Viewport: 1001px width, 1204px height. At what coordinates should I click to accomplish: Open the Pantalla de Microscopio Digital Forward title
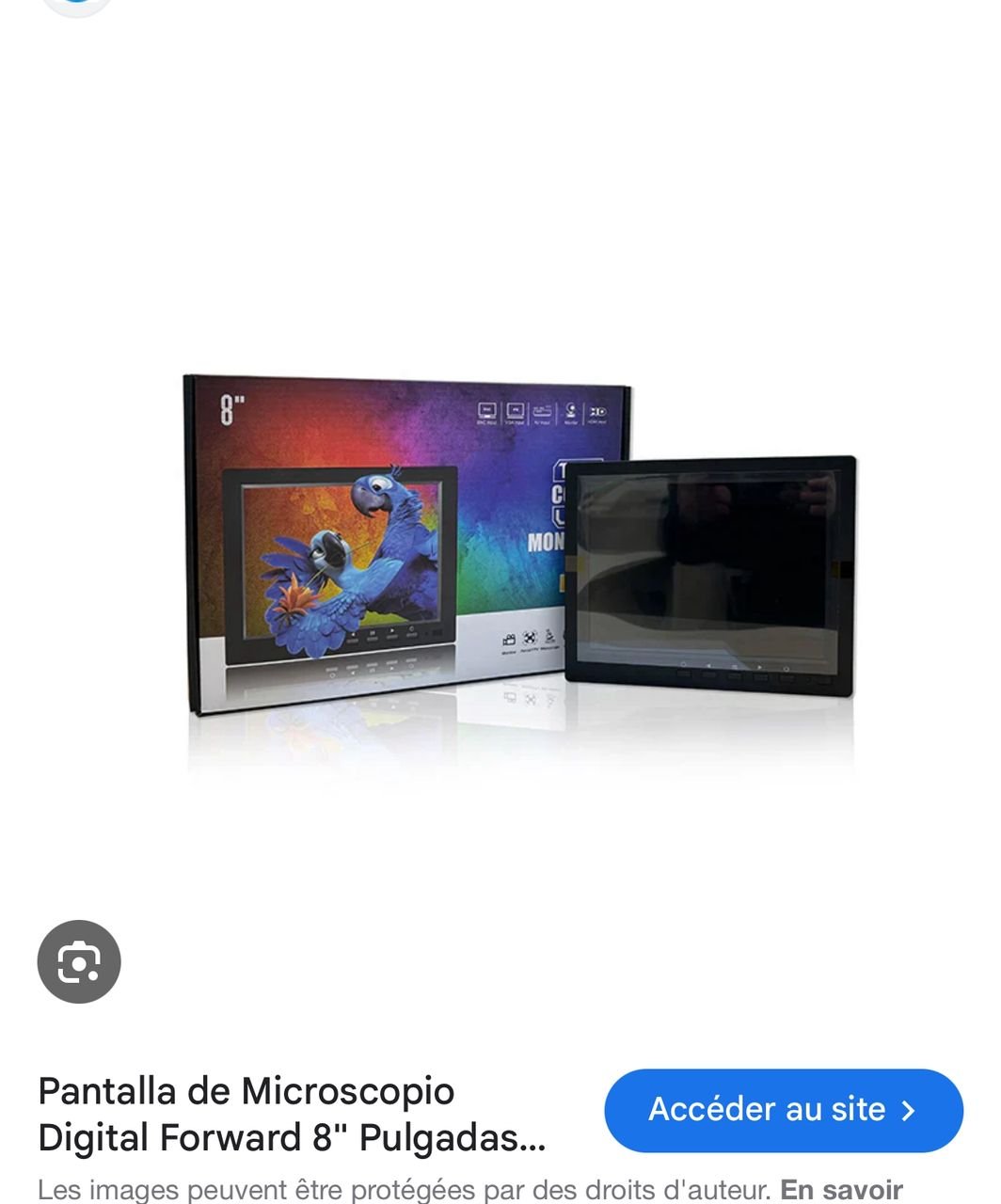(292, 1115)
